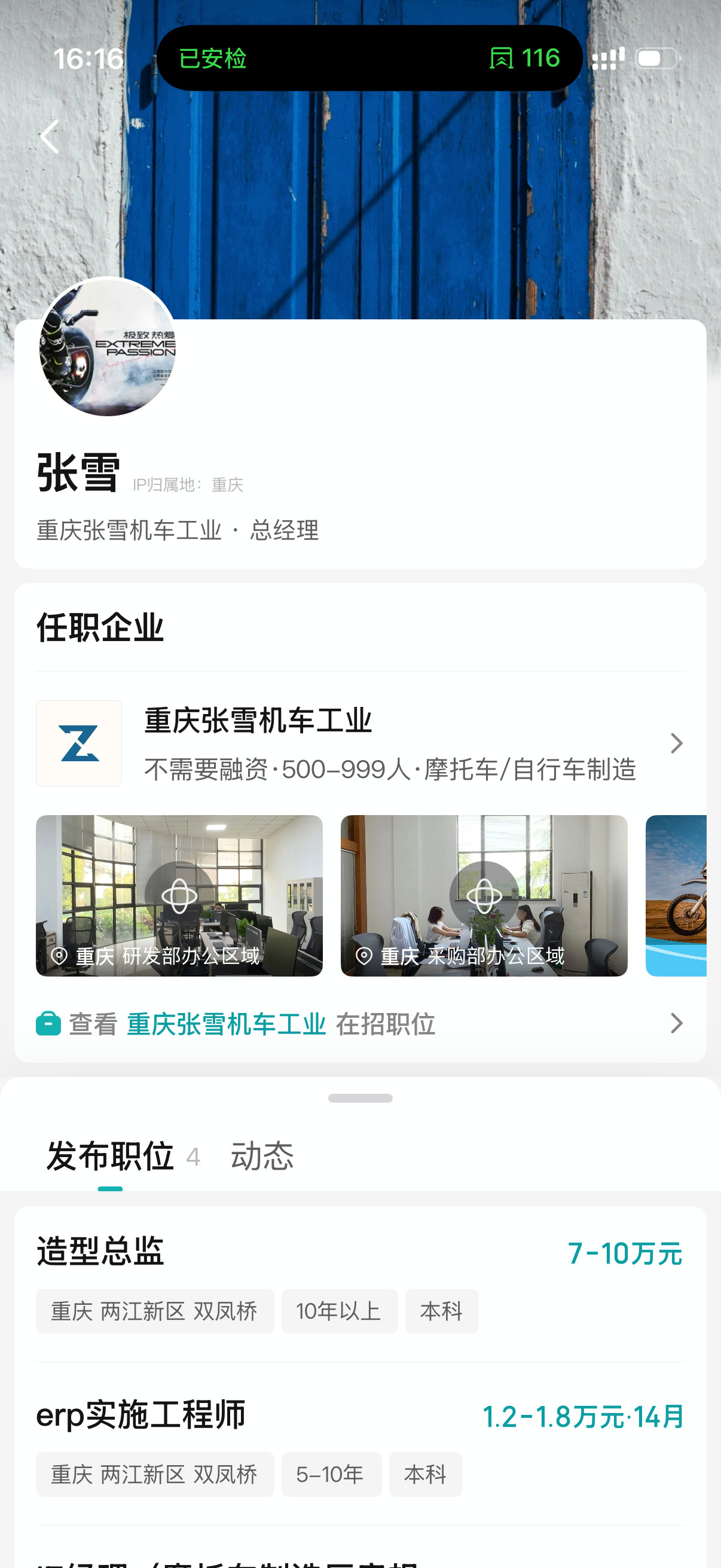Image resolution: width=721 pixels, height=1568 pixels.
Task: Open the 重庆张雪机车工业 teal link
Action: click(x=226, y=1024)
